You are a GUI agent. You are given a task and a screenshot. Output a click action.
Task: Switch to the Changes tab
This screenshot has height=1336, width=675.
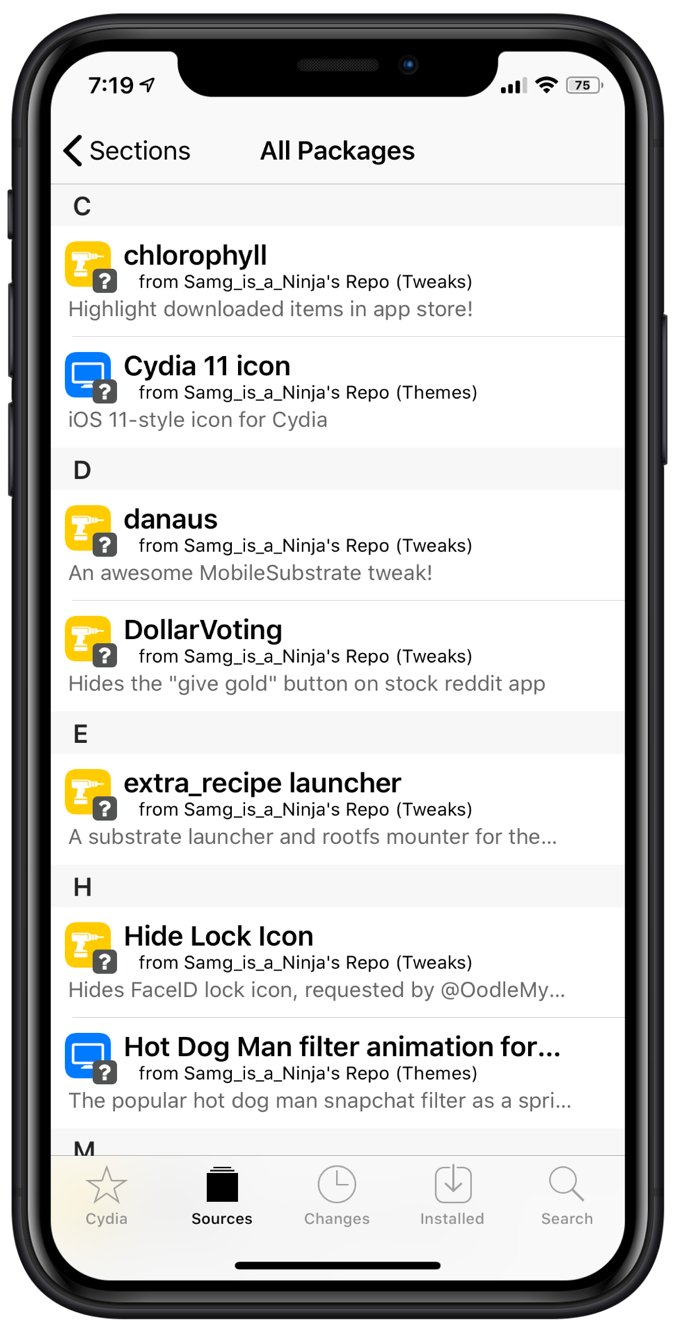tap(337, 1196)
